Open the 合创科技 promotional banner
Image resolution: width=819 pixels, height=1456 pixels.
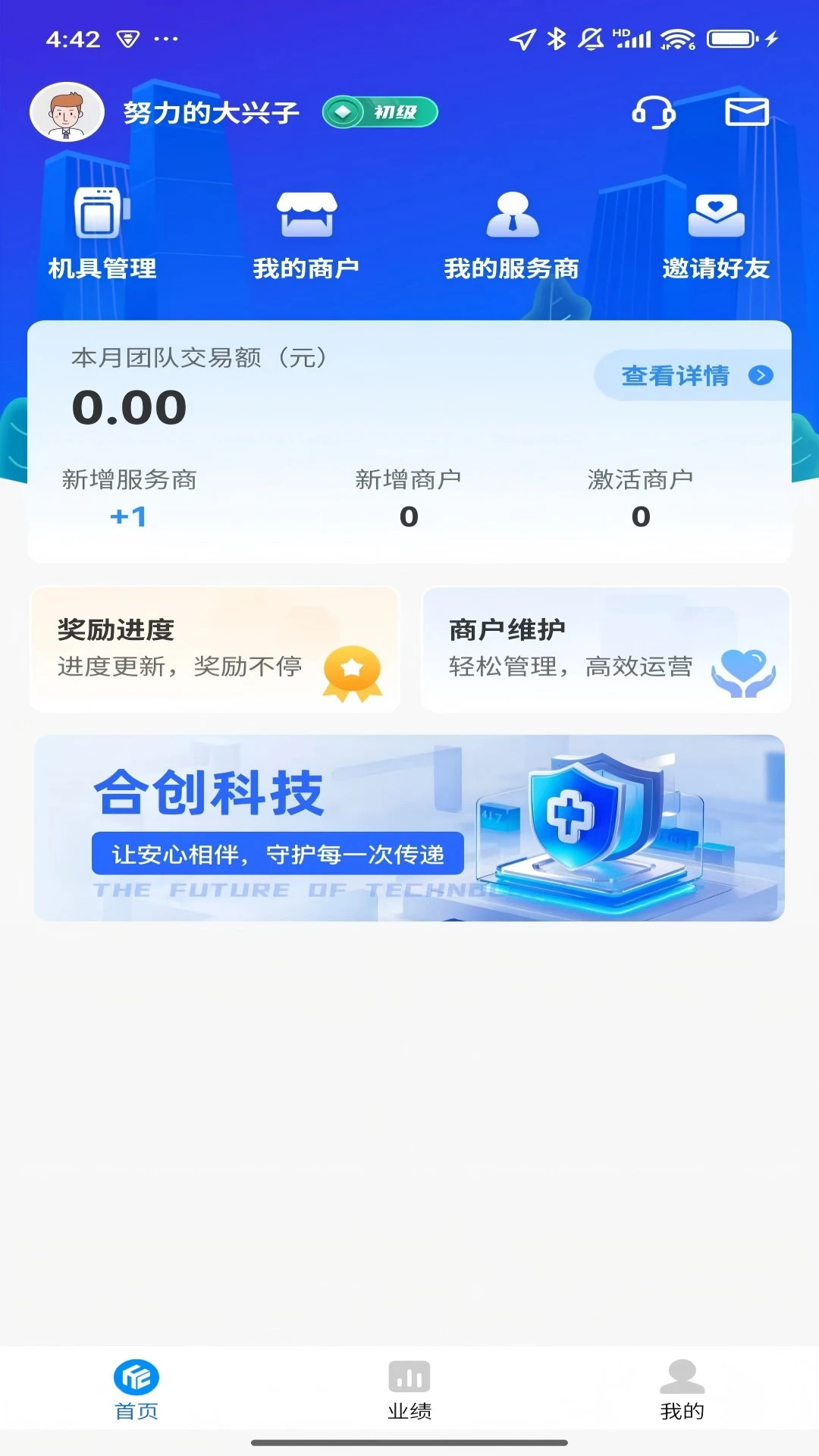[x=409, y=827]
